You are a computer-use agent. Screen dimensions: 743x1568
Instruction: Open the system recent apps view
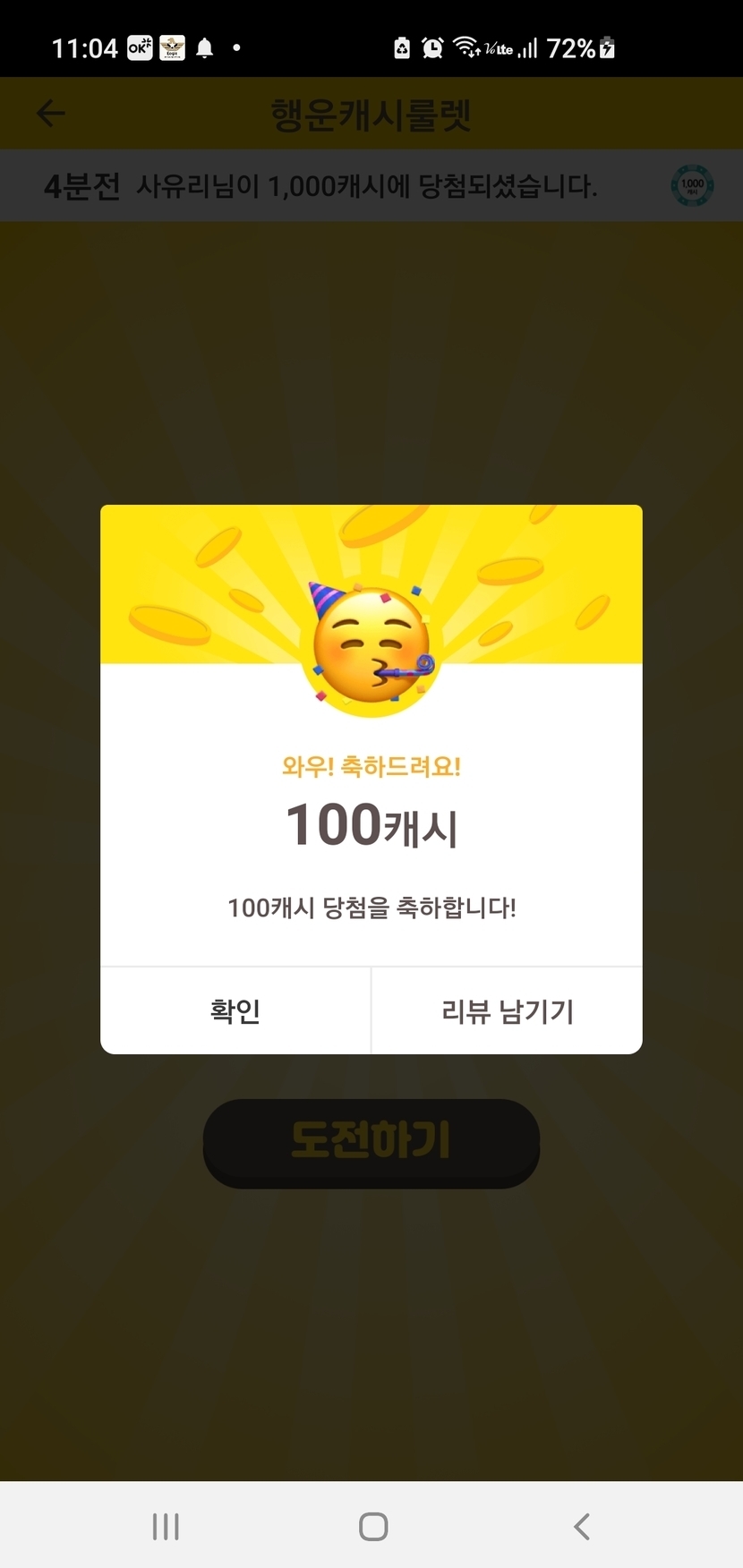166,1526
